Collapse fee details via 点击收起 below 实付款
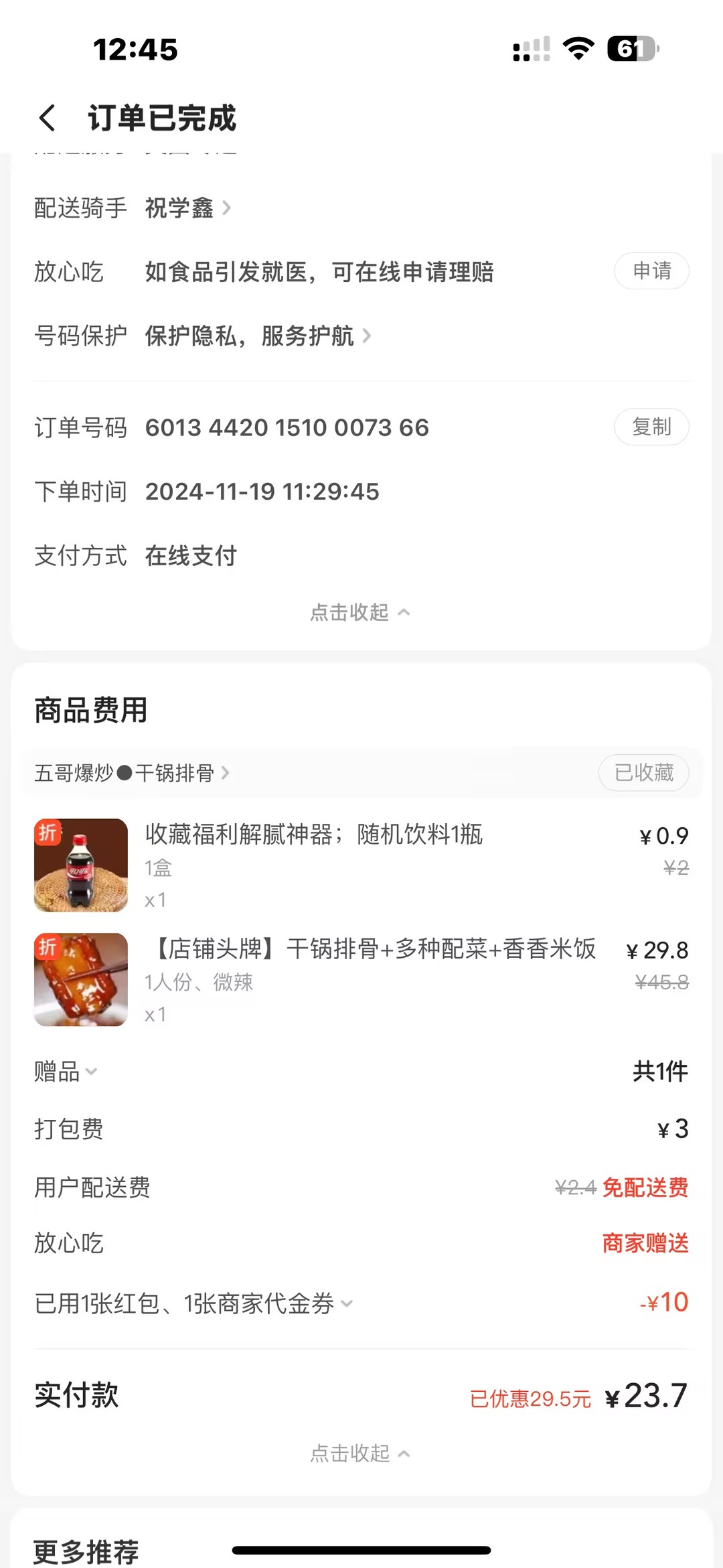 pos(360,1453)
